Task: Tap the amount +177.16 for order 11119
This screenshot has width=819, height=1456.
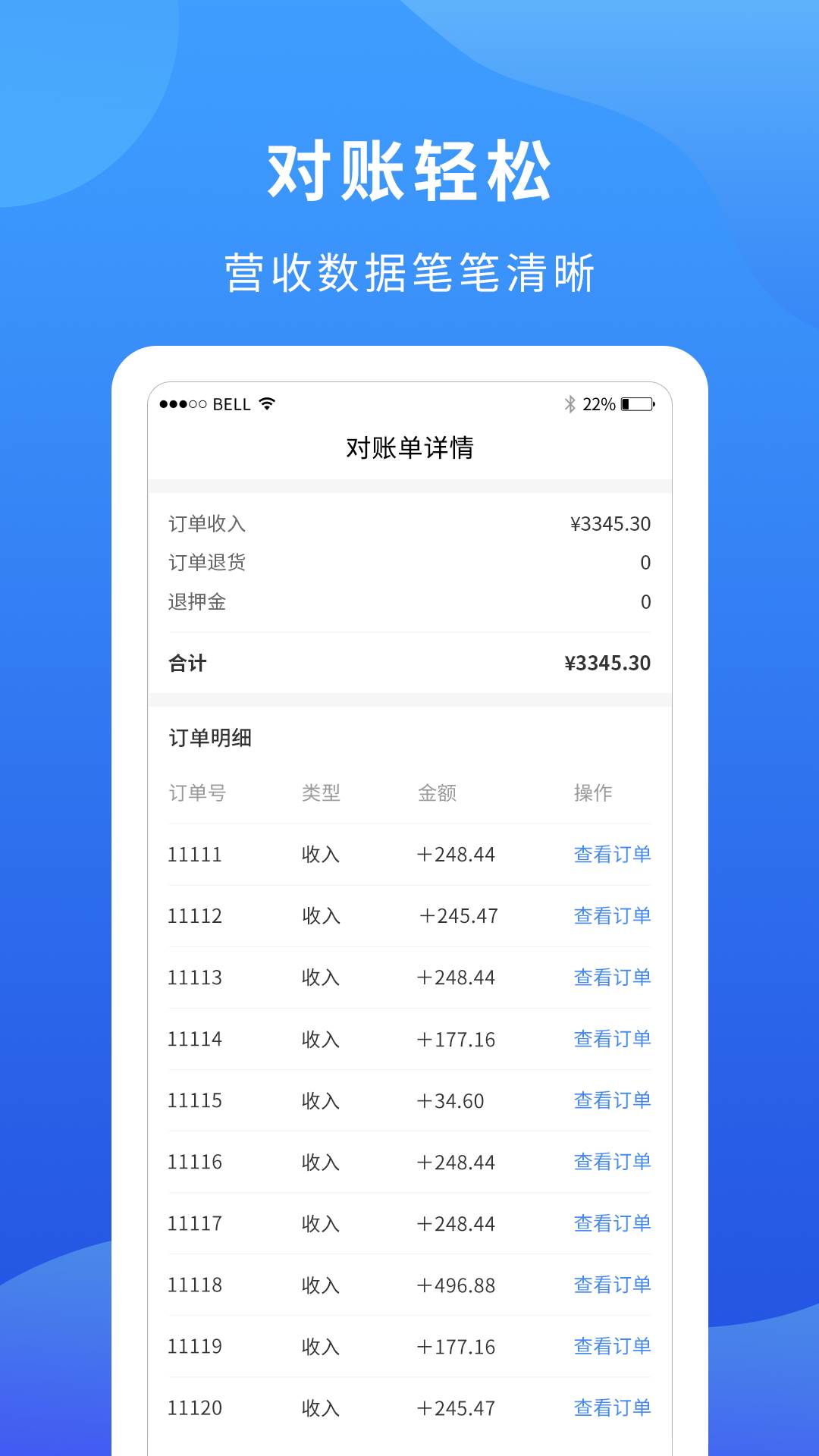Action: click(457, 1347)
